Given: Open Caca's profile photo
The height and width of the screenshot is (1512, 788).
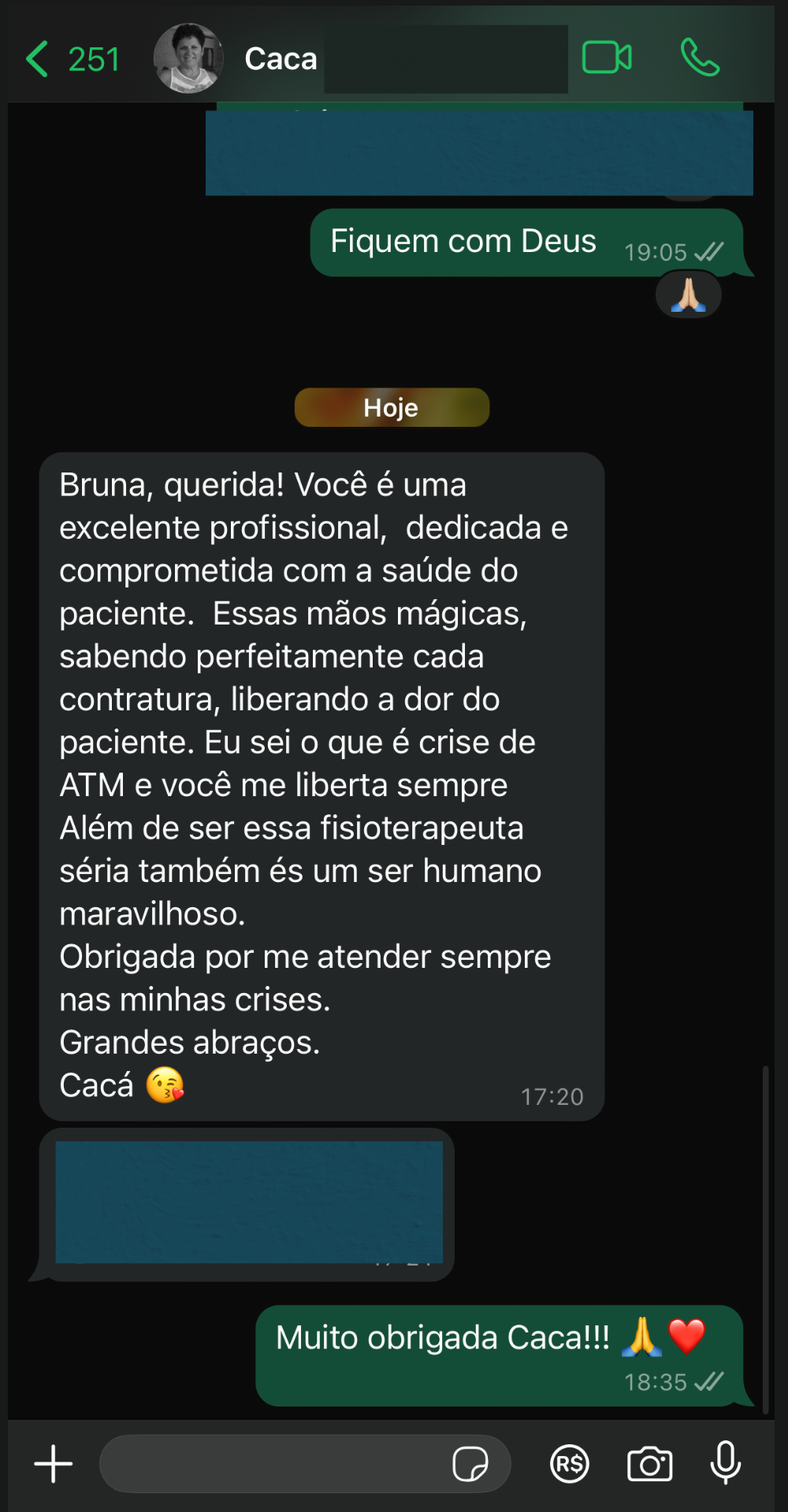Looking at the screenshot, I should [x=188, y=59].
